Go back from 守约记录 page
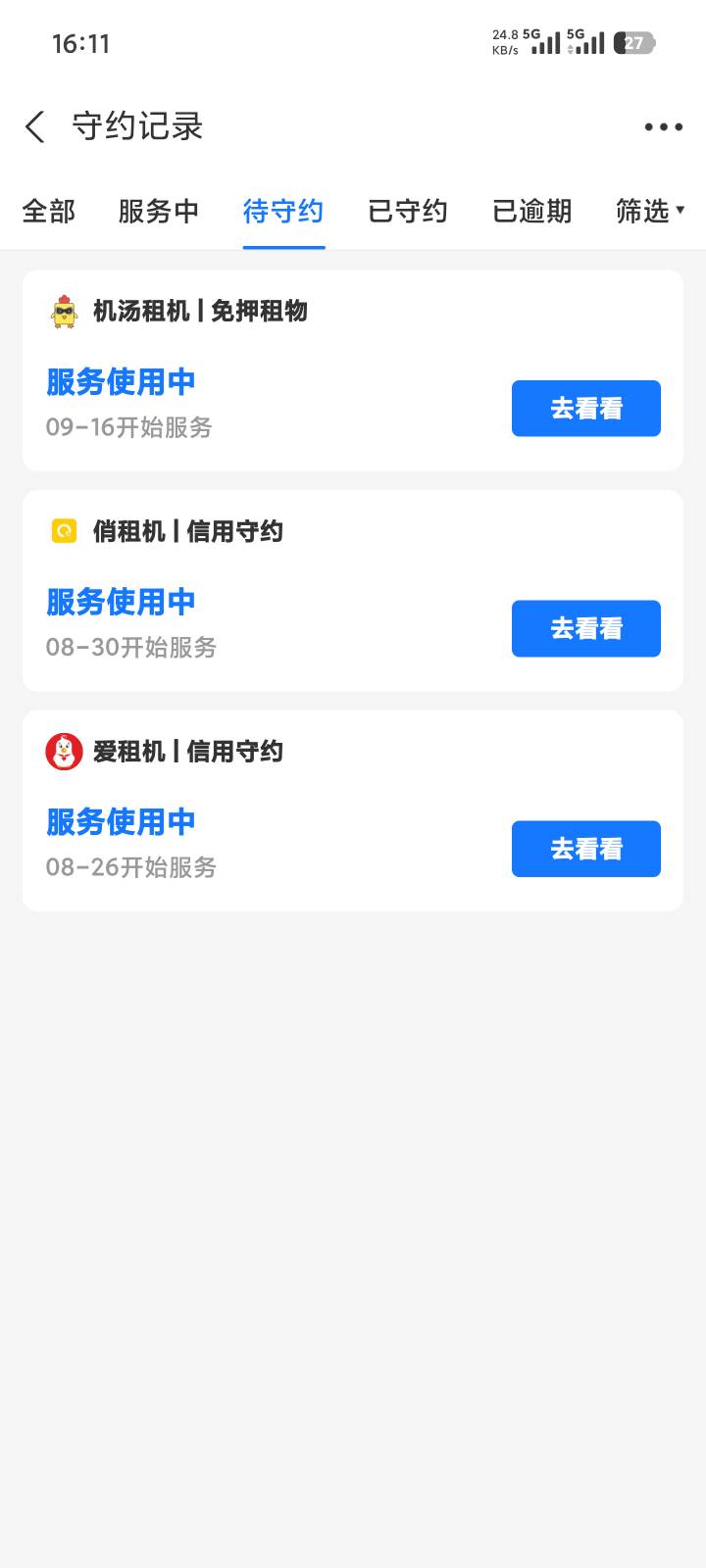 tap(35, 126)
